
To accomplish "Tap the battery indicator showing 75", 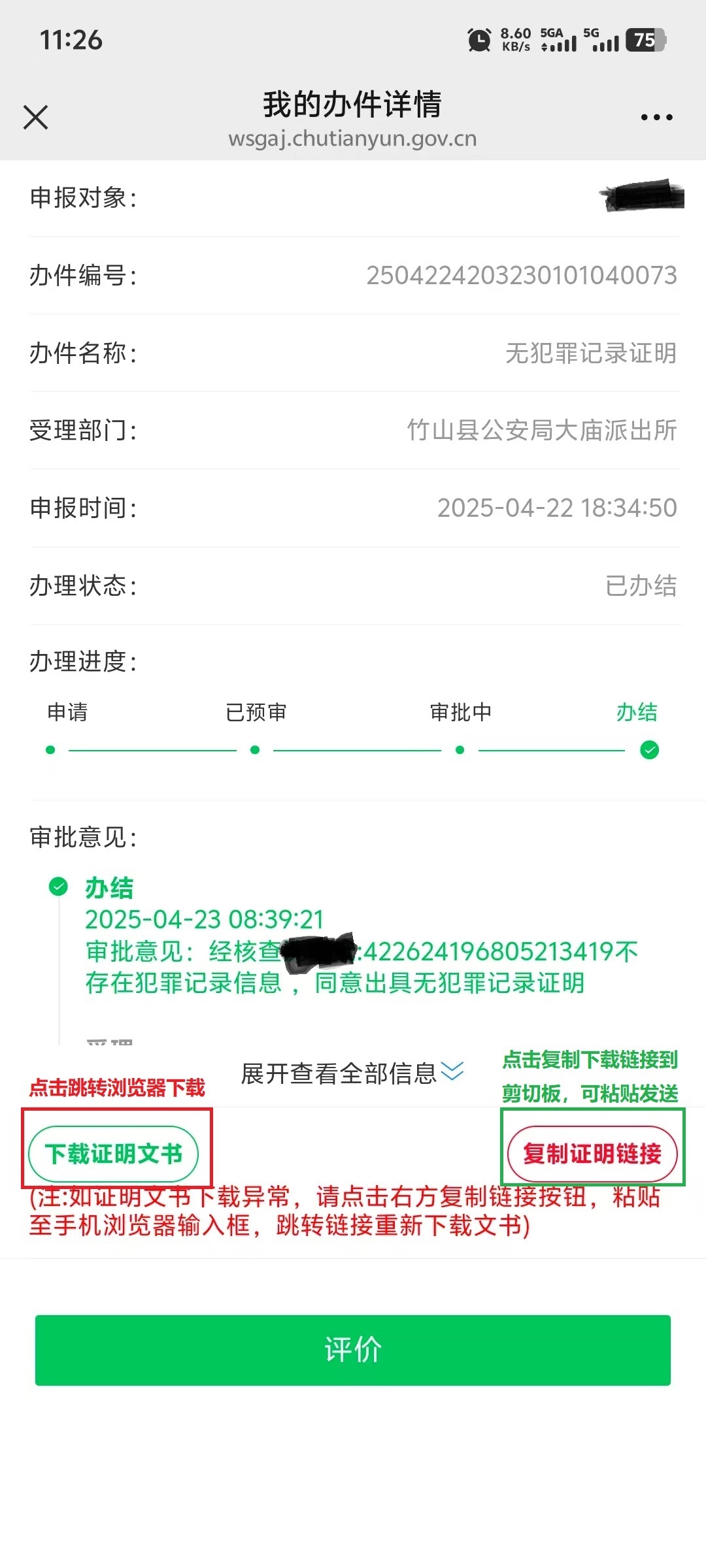I will [643, 42].
